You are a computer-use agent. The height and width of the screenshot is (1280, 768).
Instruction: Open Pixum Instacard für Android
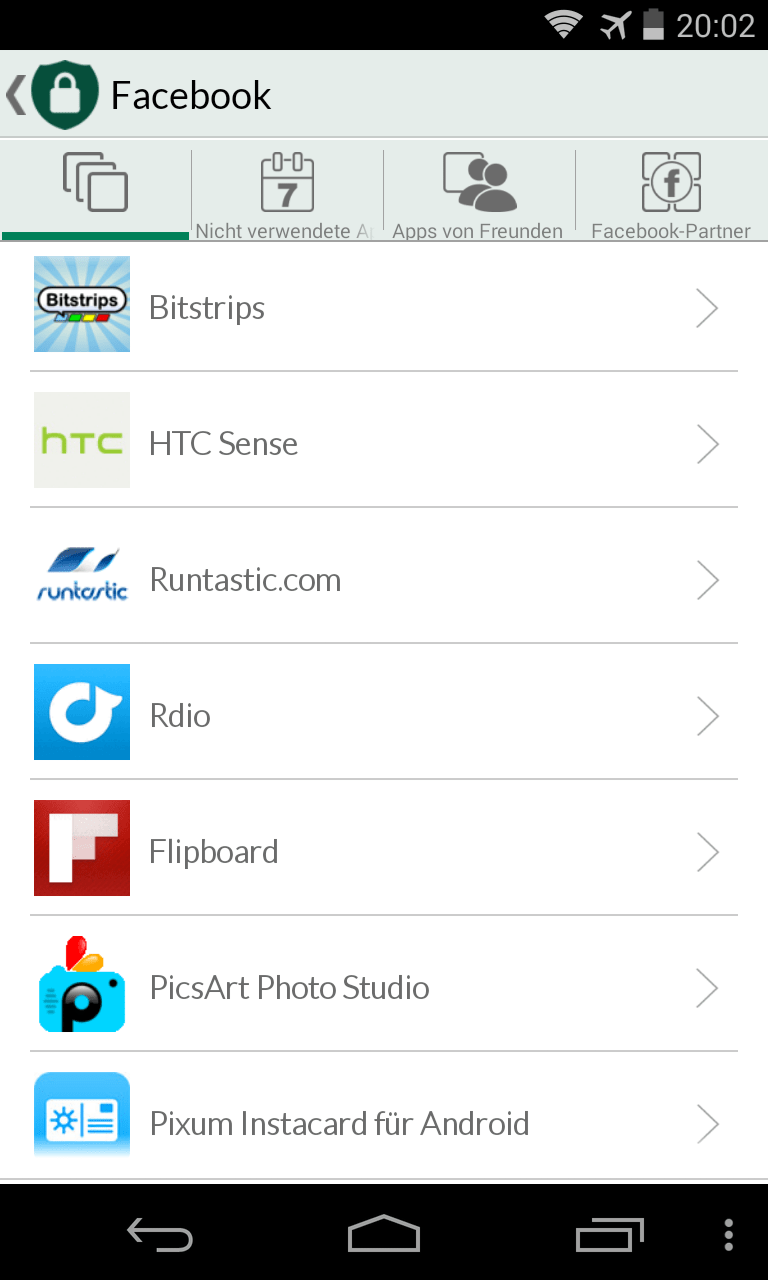pyautogui.click(x=384, y=1123)
